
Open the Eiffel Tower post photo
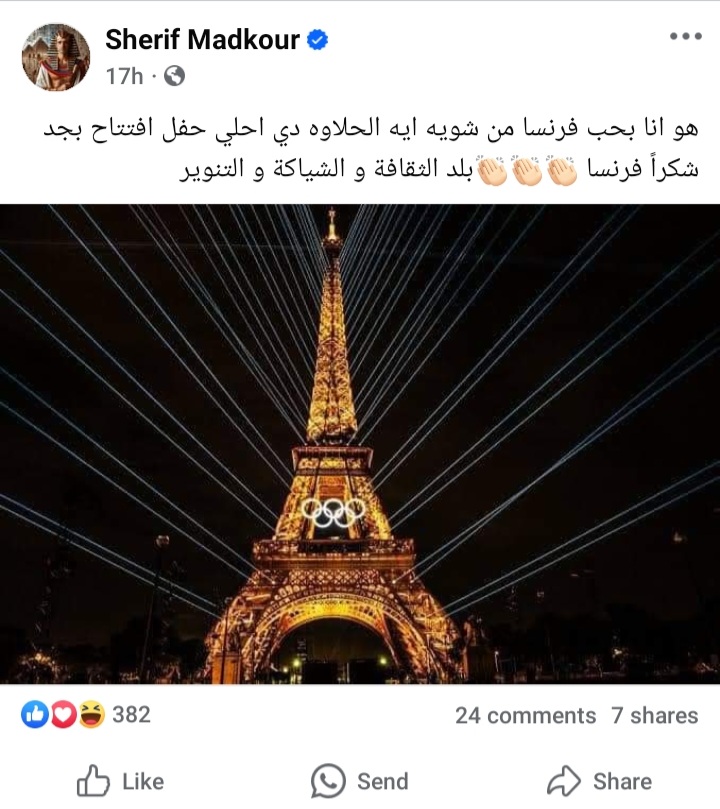point(360,445)
